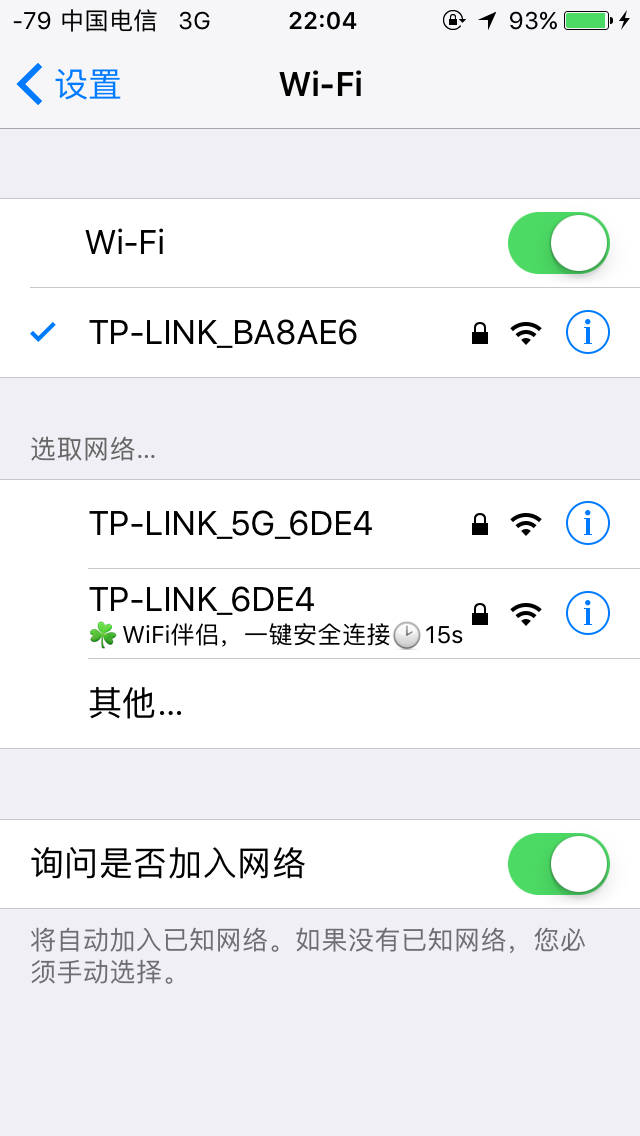Turn off the Wi-Fi switch
Screen dimensions: 640x1136
coord(558,243)
